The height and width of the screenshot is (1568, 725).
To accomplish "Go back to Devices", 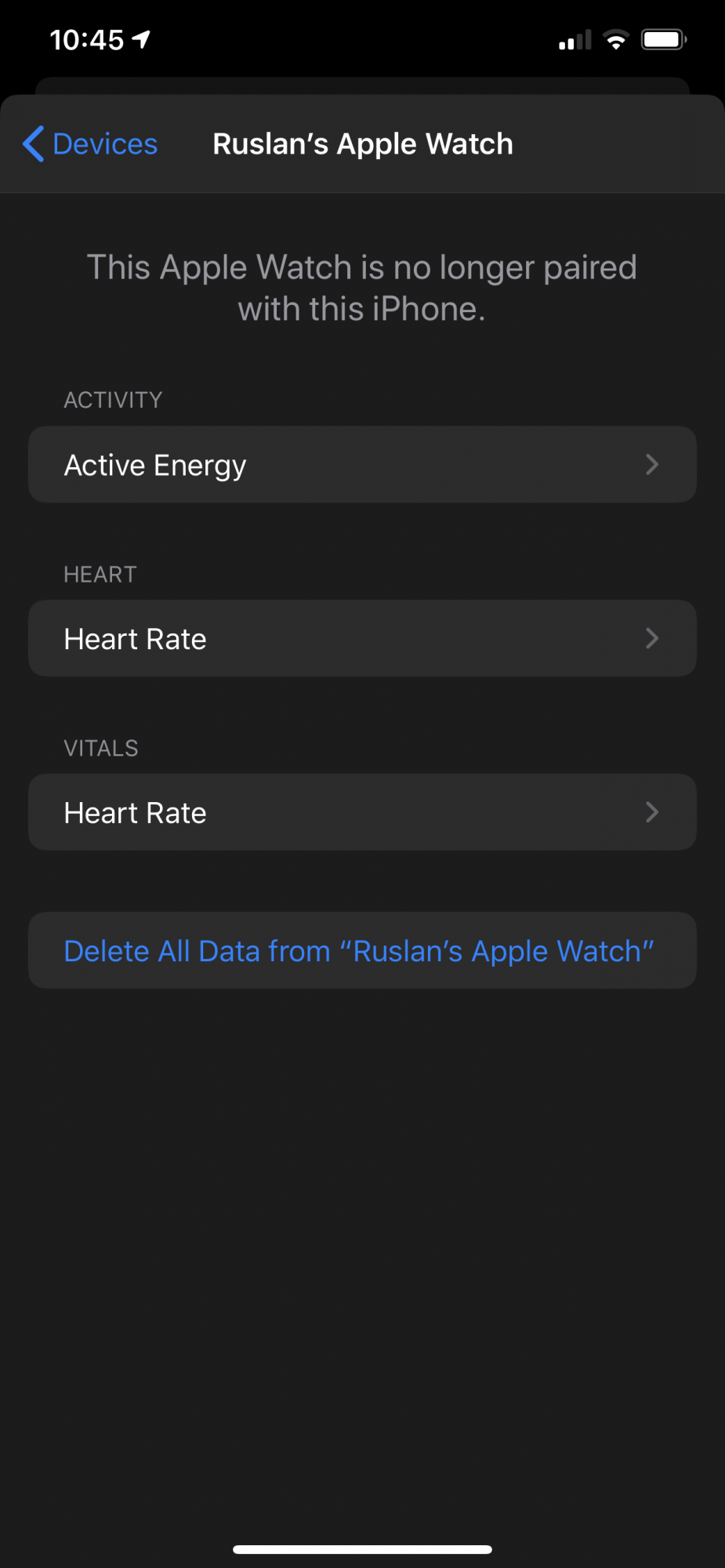I will point(90,144).
